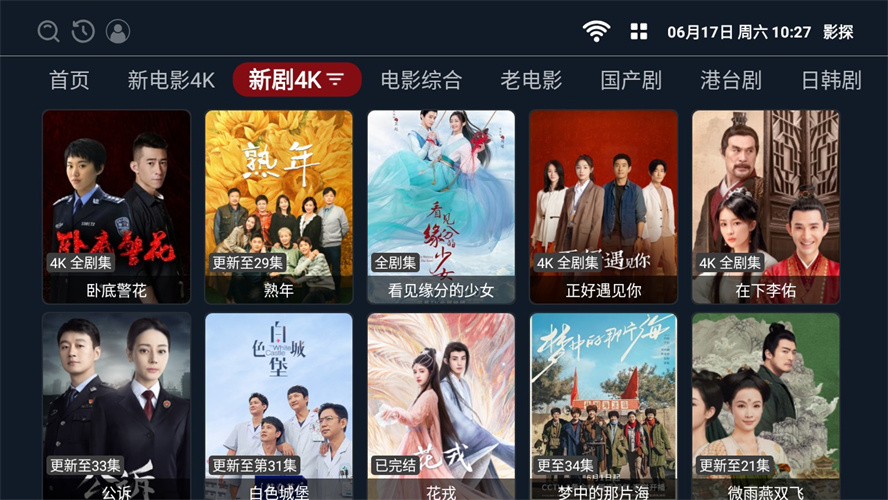Open the drama 正好遇见你
Image resolution: width=888 pixels, height=500 pixels.
click(x=603, y=206)
